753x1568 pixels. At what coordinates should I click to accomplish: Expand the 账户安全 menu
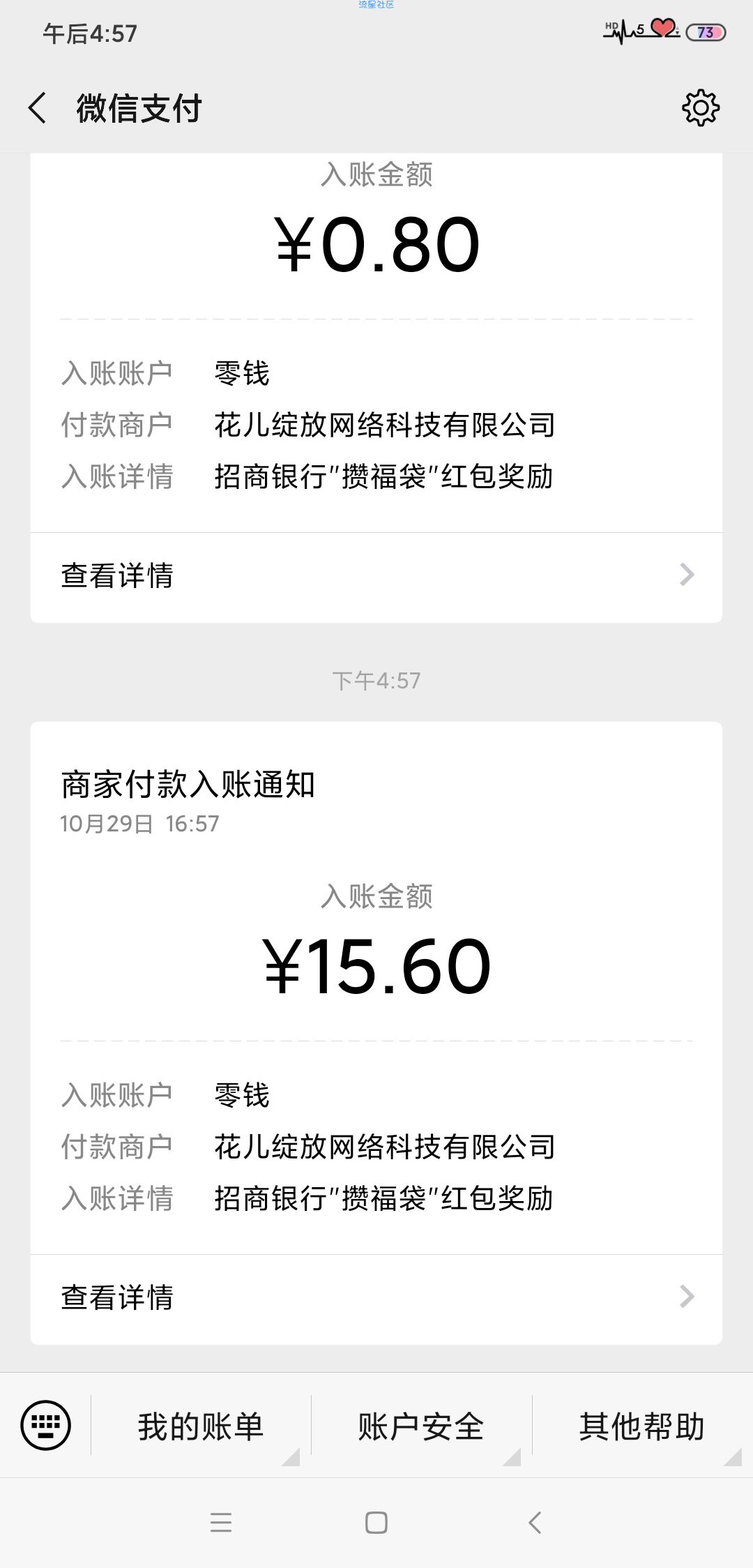point(421,1425)
